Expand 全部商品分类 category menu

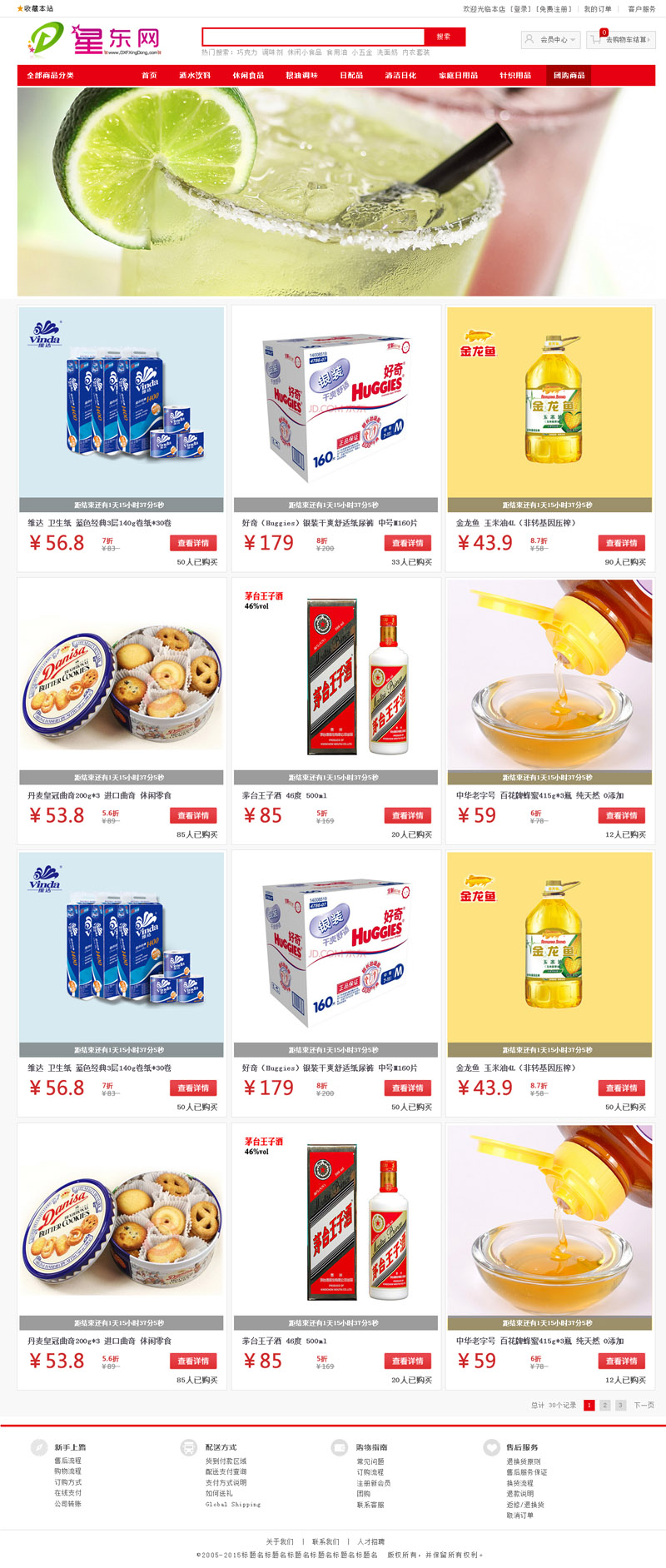tap(51, 75)
